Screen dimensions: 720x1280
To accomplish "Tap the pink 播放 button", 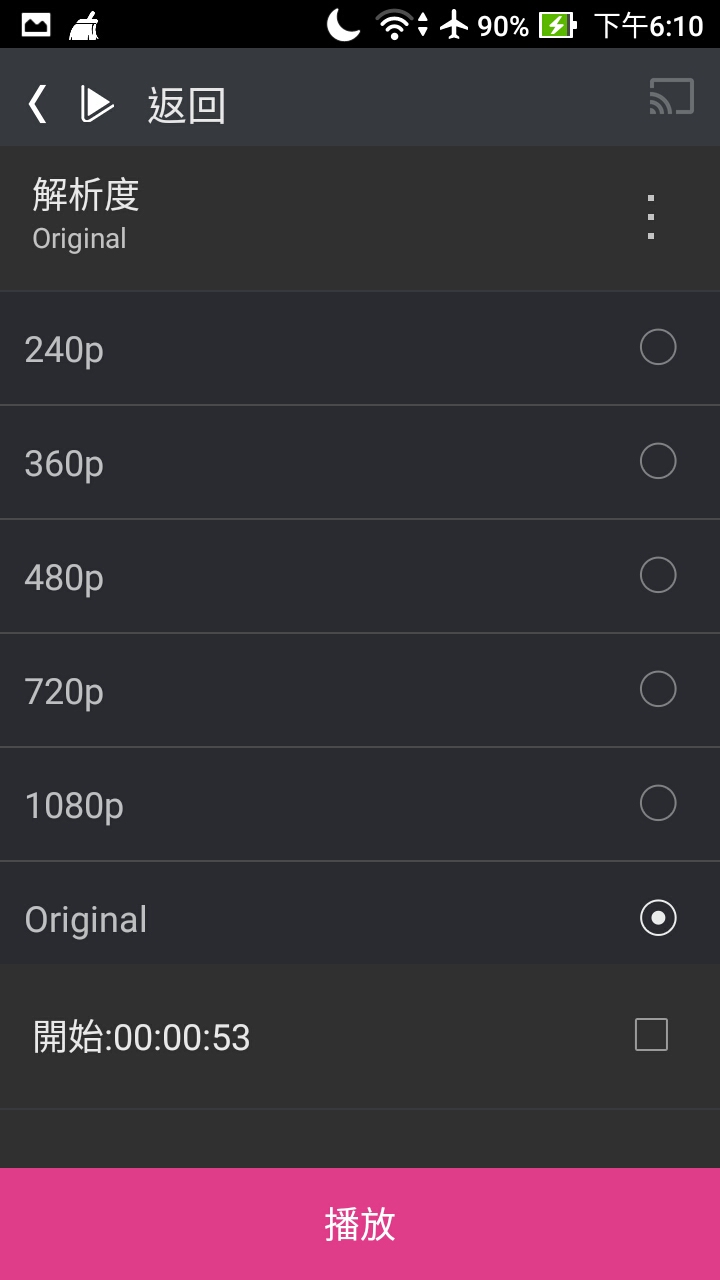I will pyautogui.click(x=360, y=1224).
